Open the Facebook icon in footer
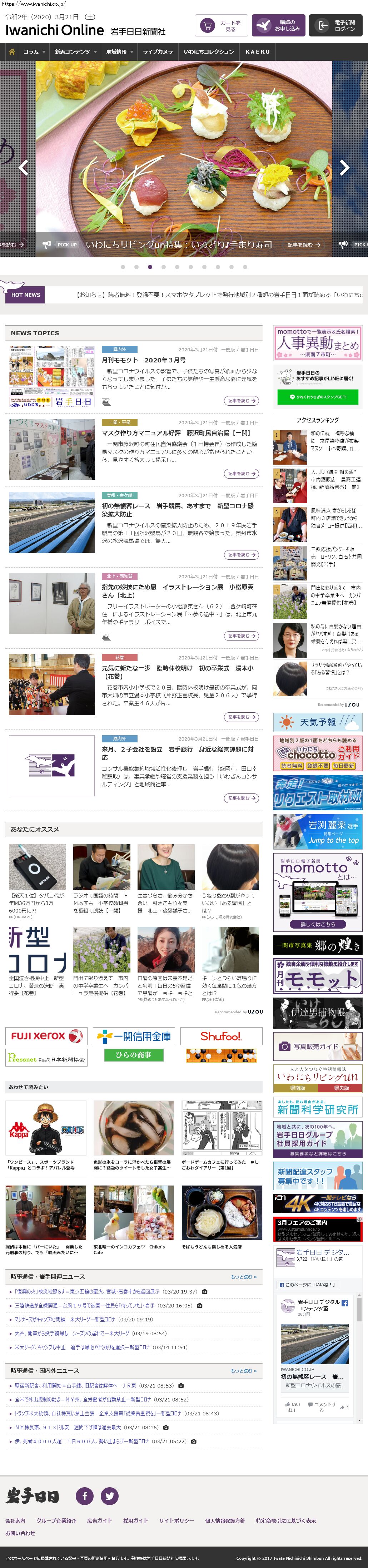 point(85,1495)
